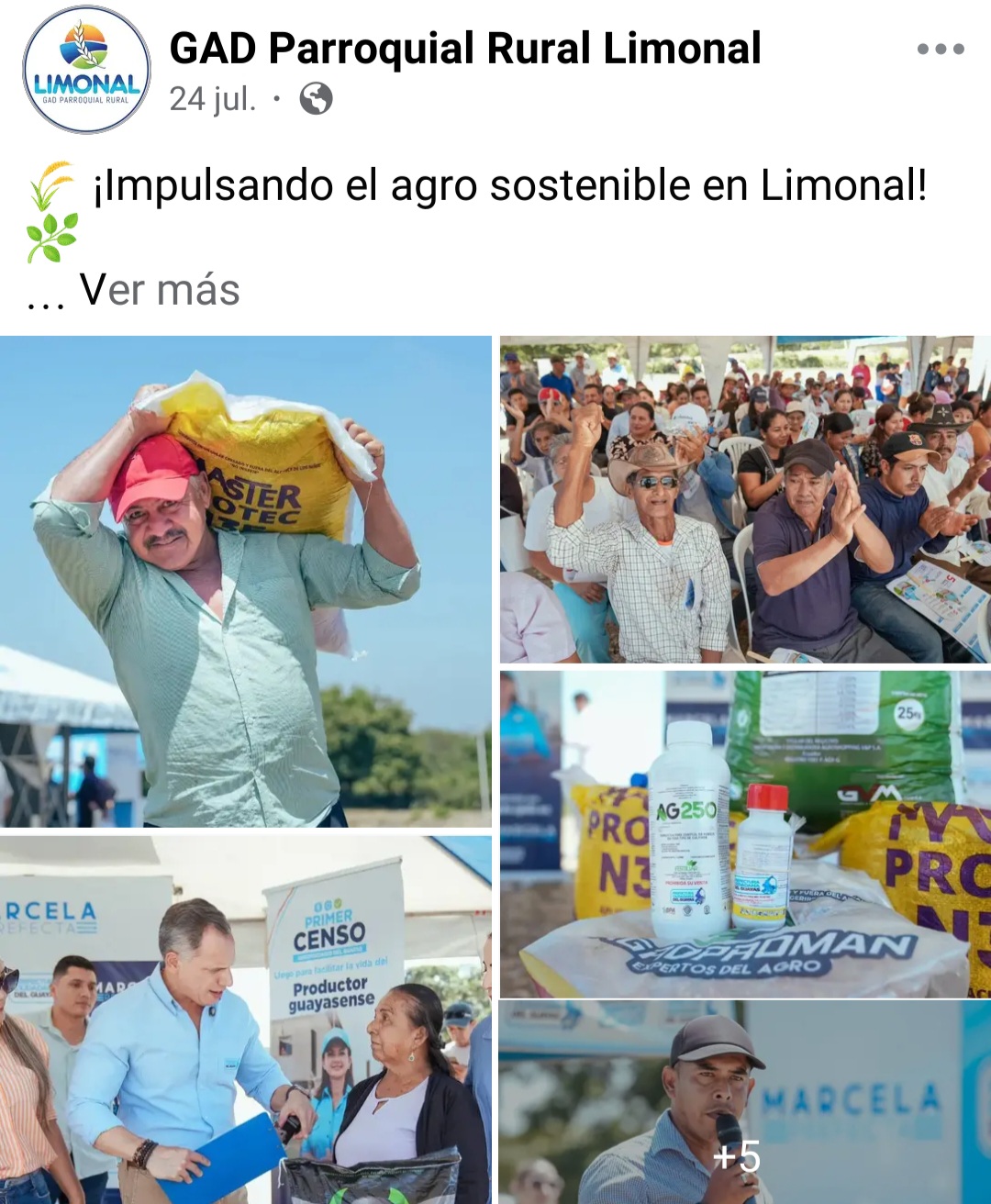View the 24 jul. post timestamp

click(x=213, y=99)
